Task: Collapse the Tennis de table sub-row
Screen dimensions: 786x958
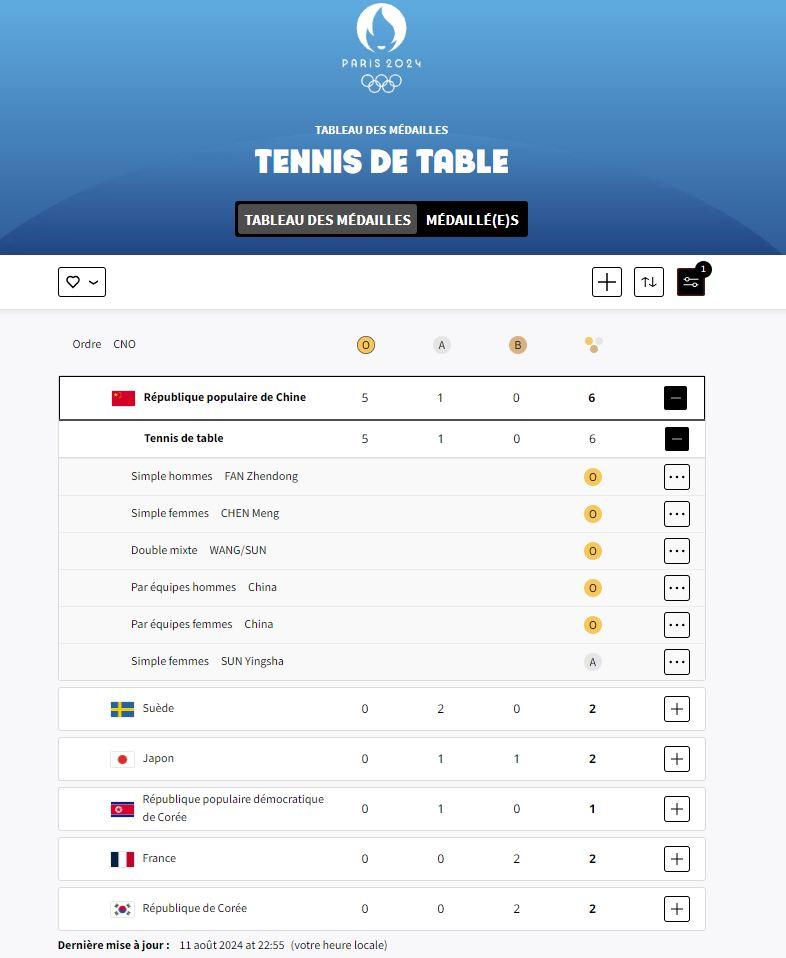Action: tap(677, 439)
